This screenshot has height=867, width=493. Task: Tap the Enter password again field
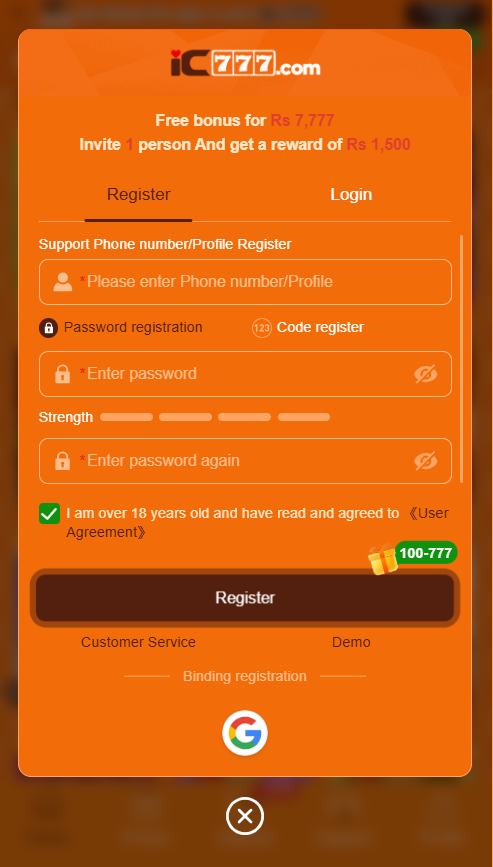point(245,461)
